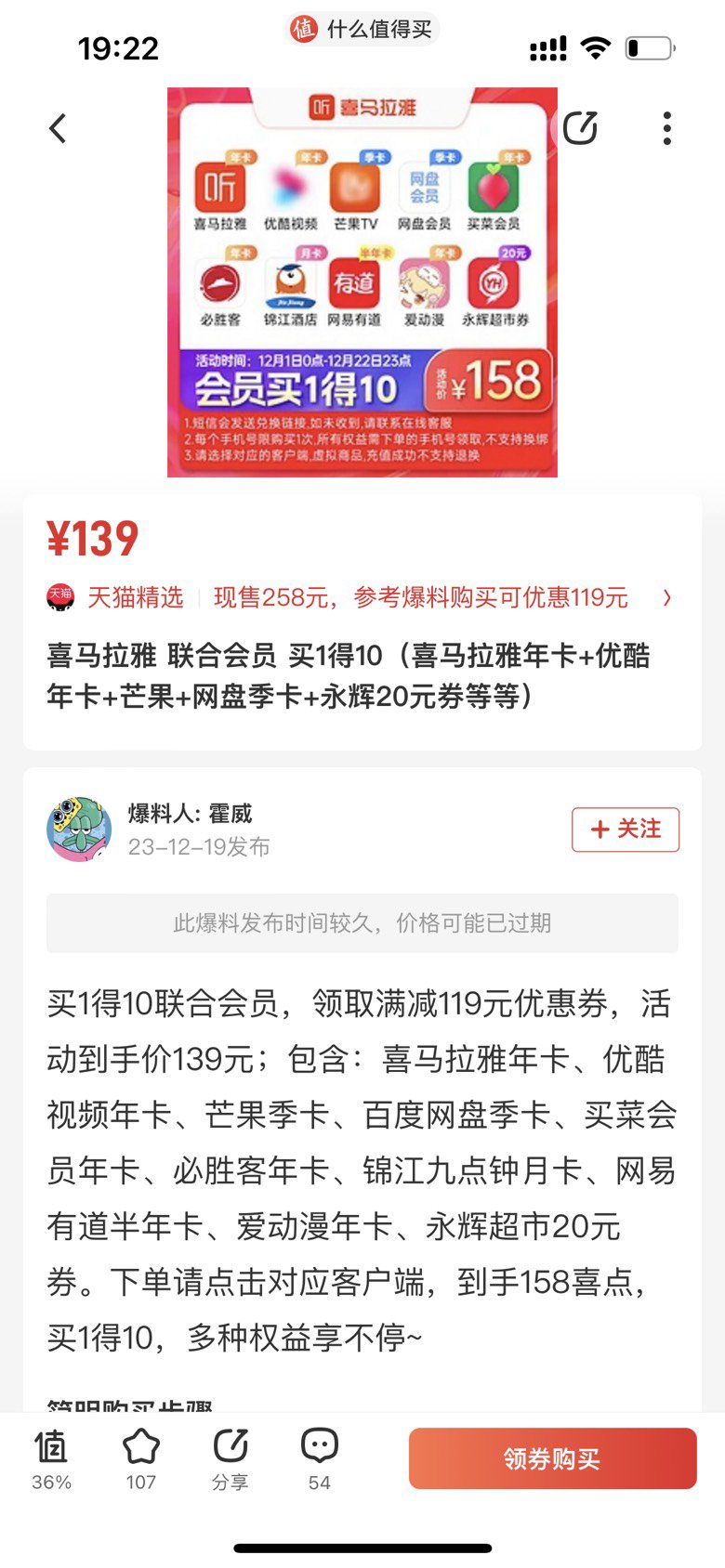The height and width of the screenshot is (1568, 725).
Task: Tap 分享 in the bottom bar
Action: (x=231, y=1459)
